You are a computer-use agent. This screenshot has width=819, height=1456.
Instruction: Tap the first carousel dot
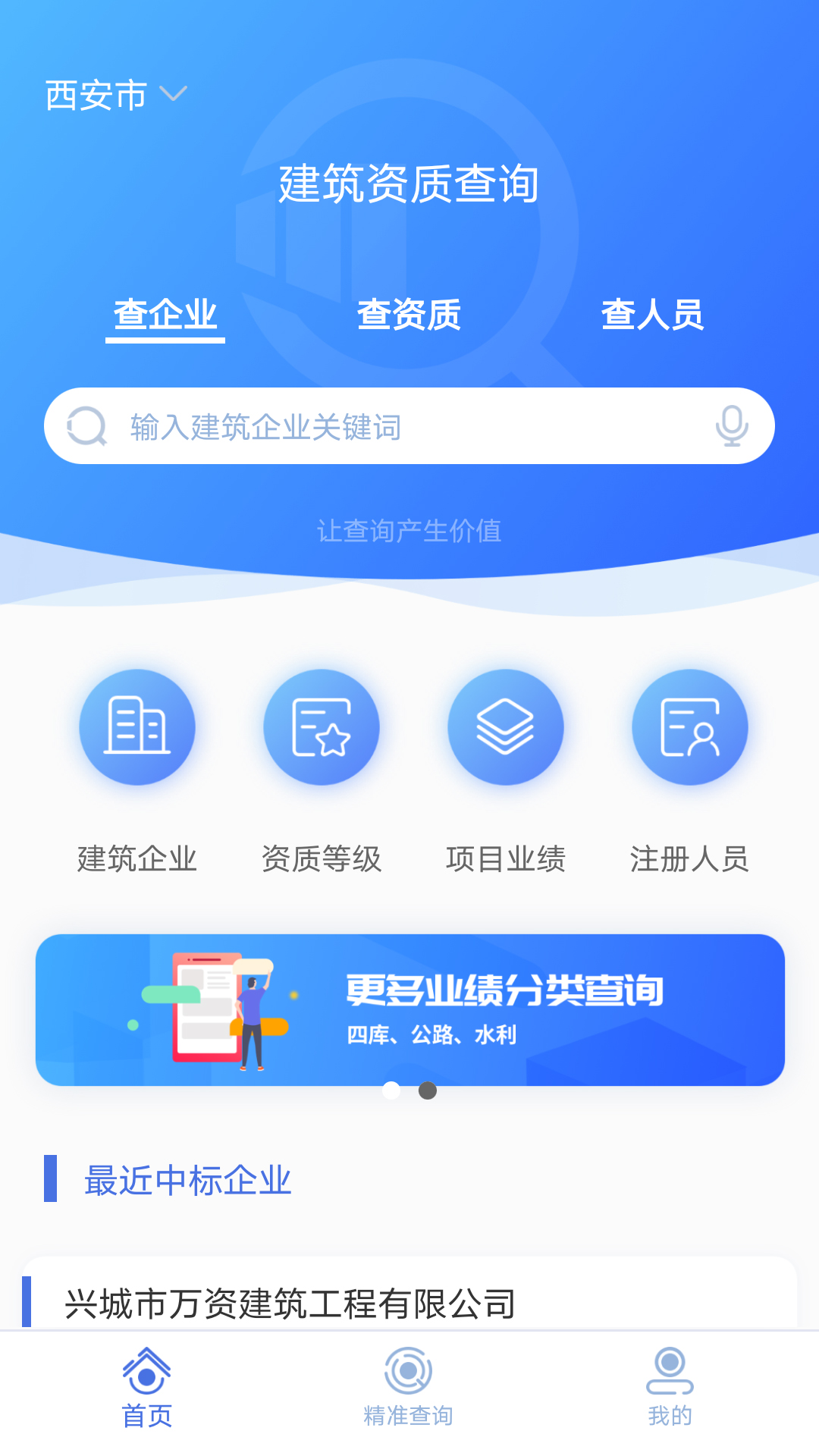click(392, 1090)
